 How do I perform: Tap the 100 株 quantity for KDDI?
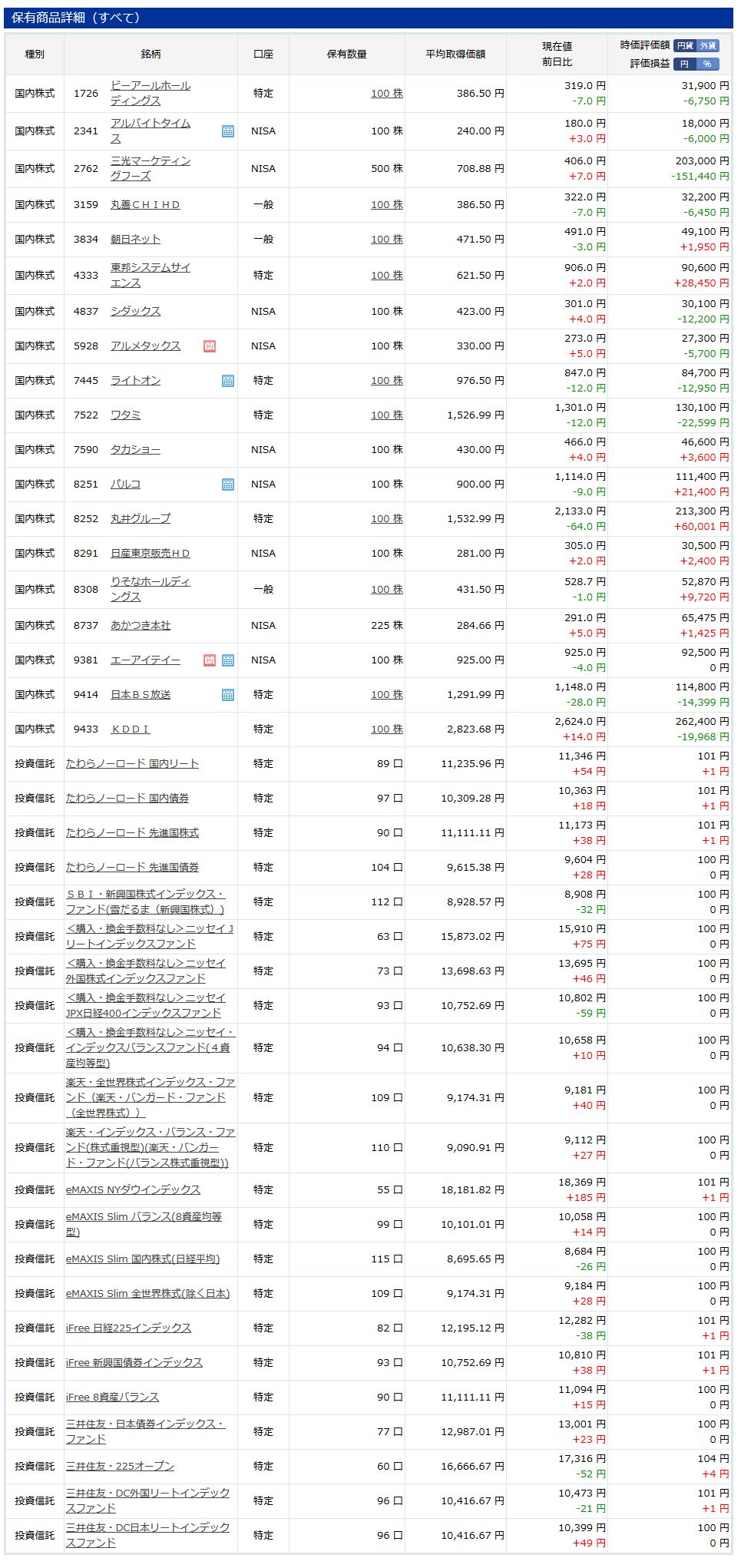point(387,729)
